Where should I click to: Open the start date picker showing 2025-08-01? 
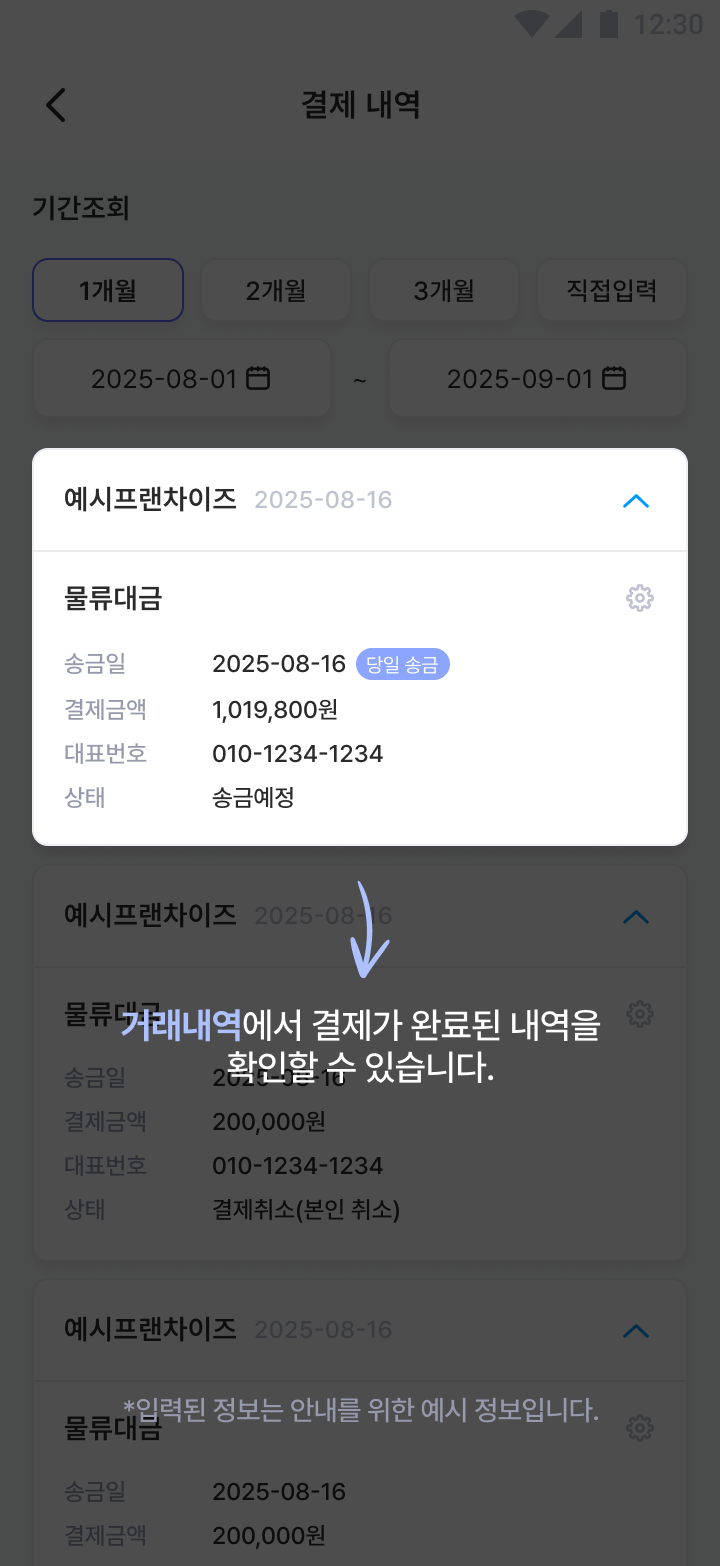(182, 379)
